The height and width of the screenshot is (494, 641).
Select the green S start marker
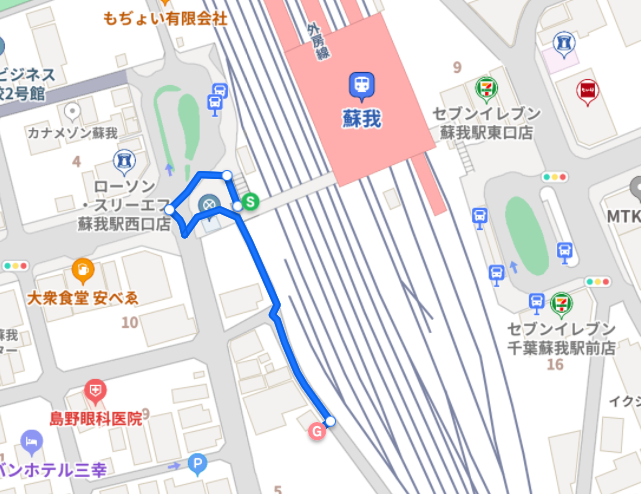[251, 201]
